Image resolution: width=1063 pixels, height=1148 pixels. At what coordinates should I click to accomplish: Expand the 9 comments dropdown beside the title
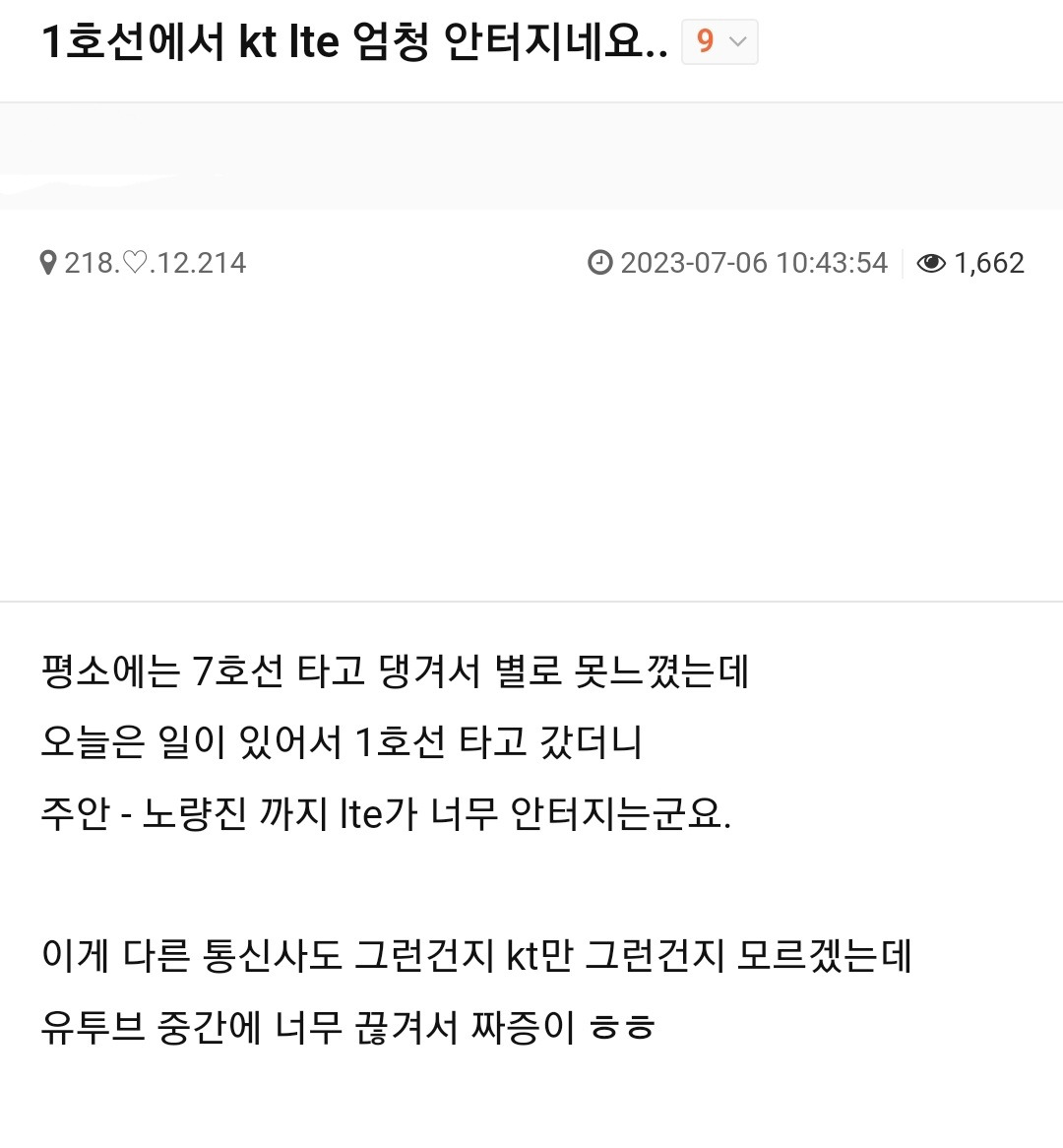pyautogui.click(x=719, y=41)
